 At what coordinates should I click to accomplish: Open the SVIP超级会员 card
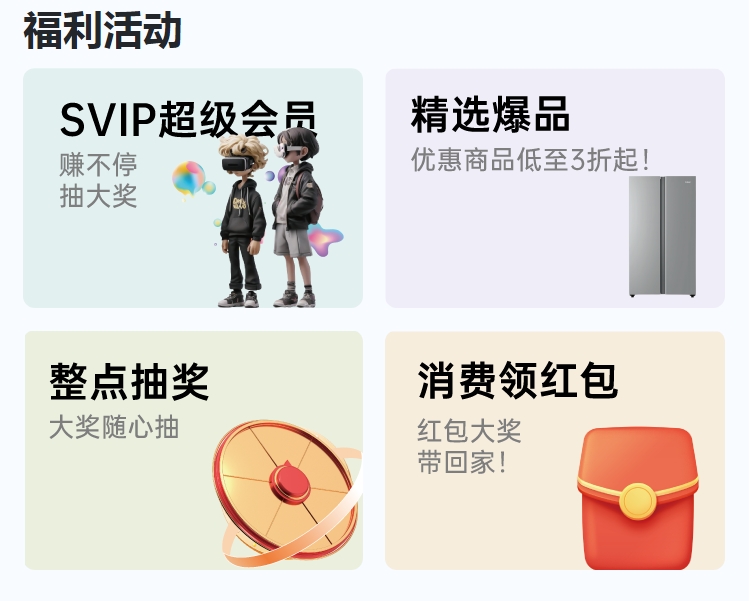click(192, 188)
